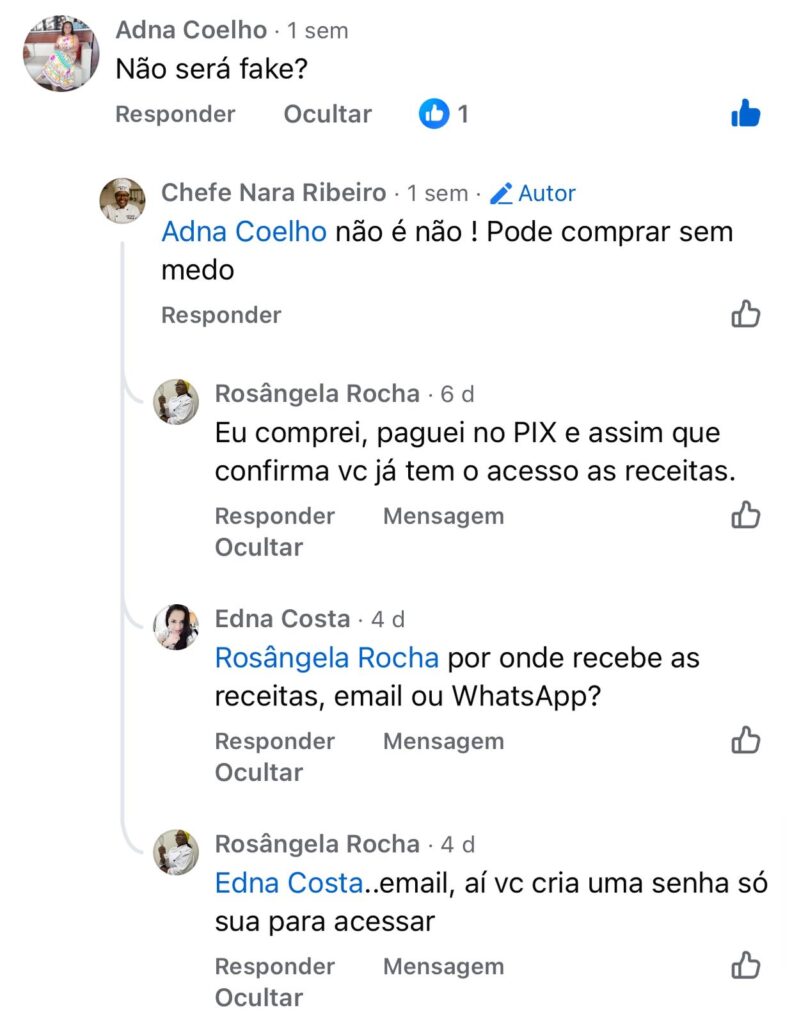This screenshot has height=1024, width=792.
Task: Open the Edna Costa mention in Rosângela's reply
Action: click(x=288, y=883)
